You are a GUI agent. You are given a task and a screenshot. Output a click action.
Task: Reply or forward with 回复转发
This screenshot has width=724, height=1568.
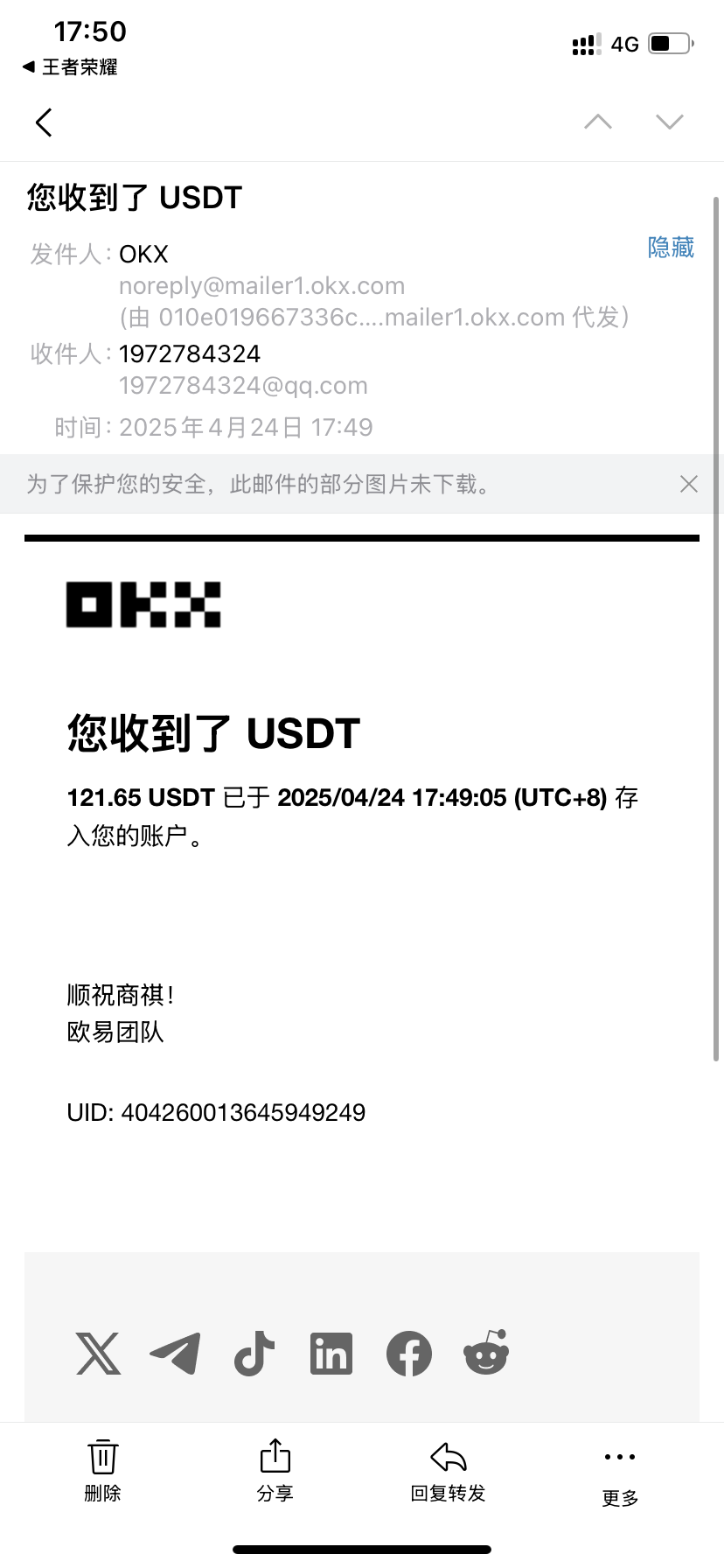coord(448,1470)
